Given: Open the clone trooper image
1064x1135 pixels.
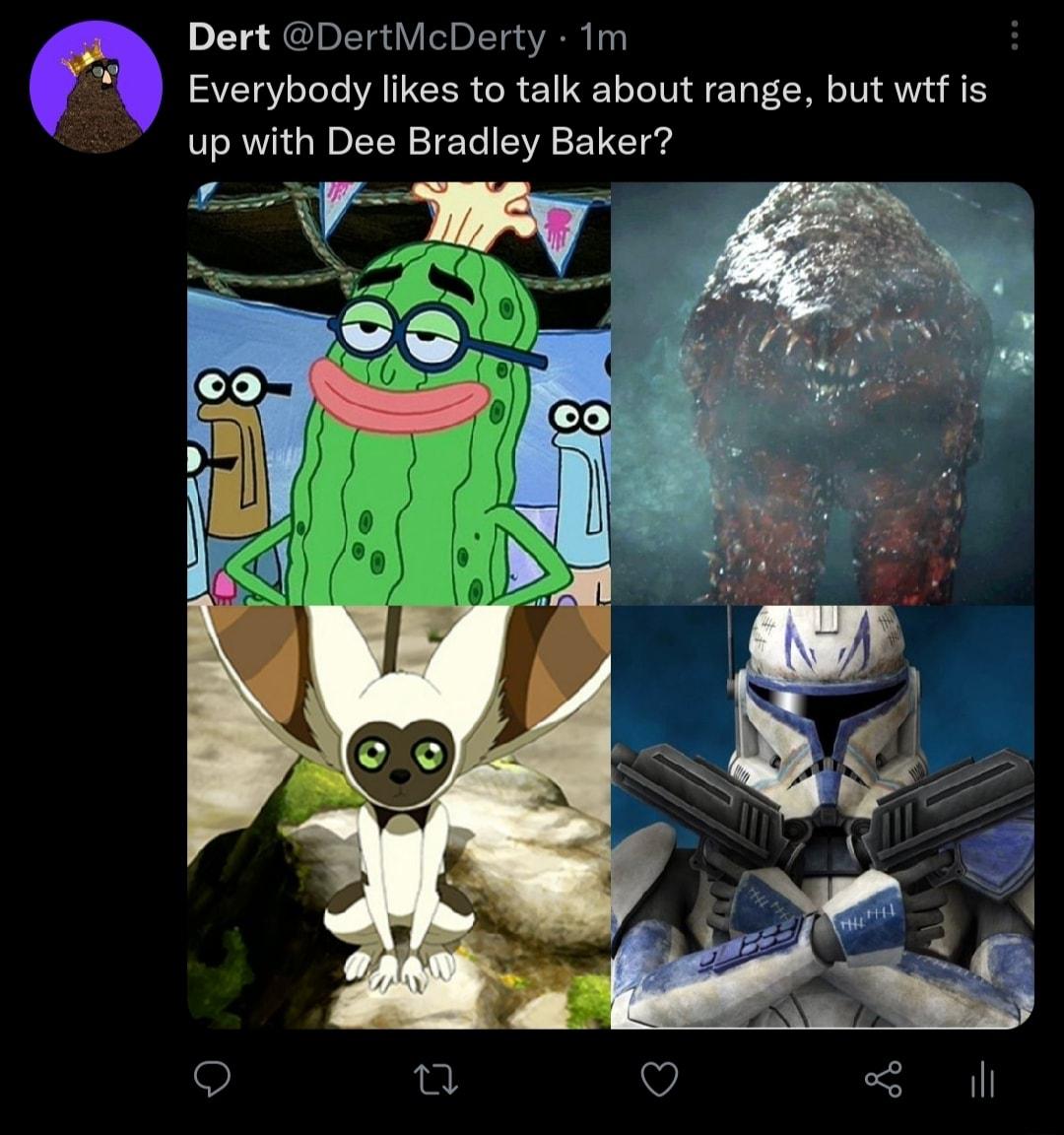Looking at the screenshot, I should click(x=822, y=817).
